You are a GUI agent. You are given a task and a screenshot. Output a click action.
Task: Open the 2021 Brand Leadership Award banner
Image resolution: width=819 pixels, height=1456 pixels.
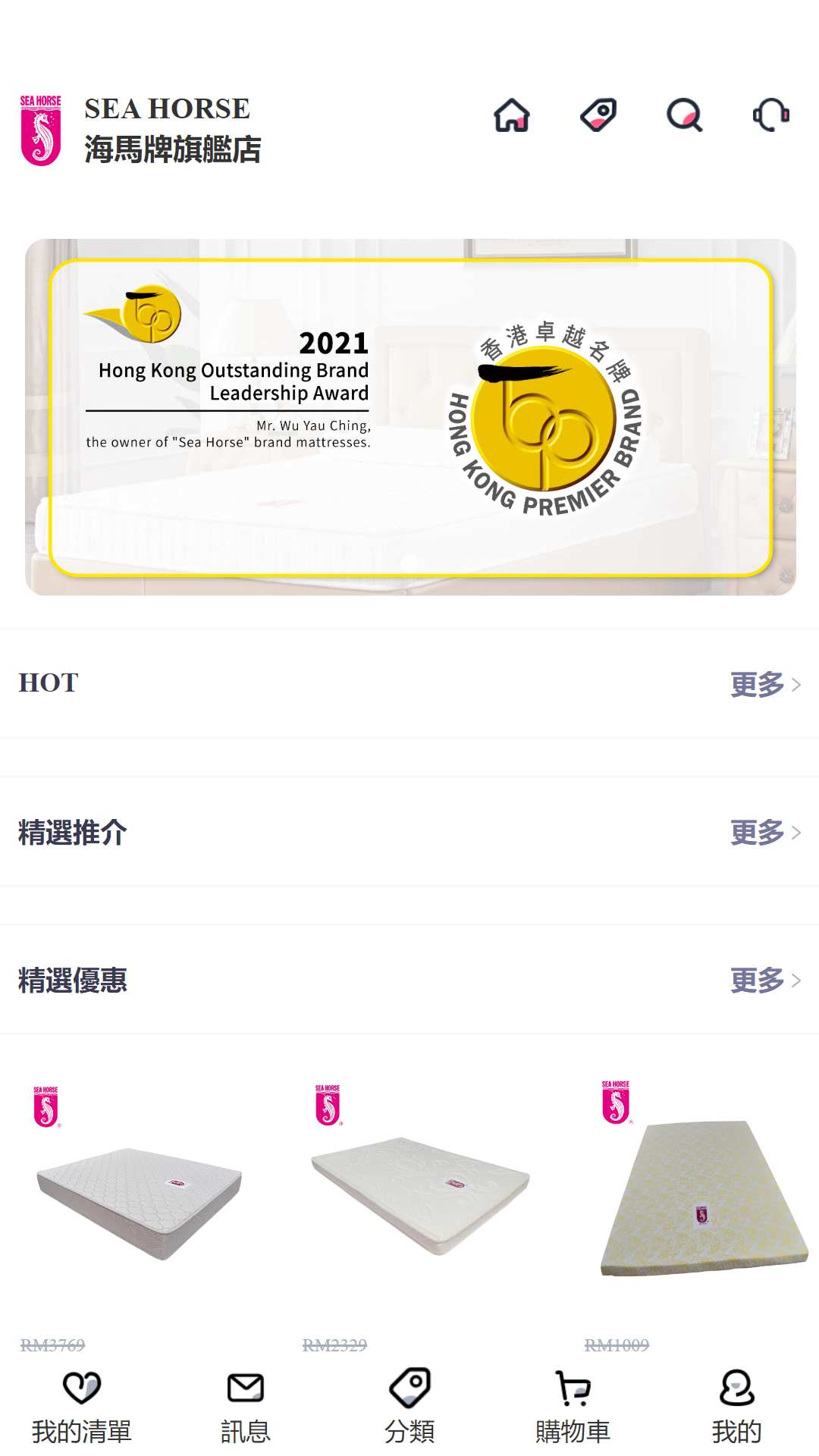pos(410,417)
